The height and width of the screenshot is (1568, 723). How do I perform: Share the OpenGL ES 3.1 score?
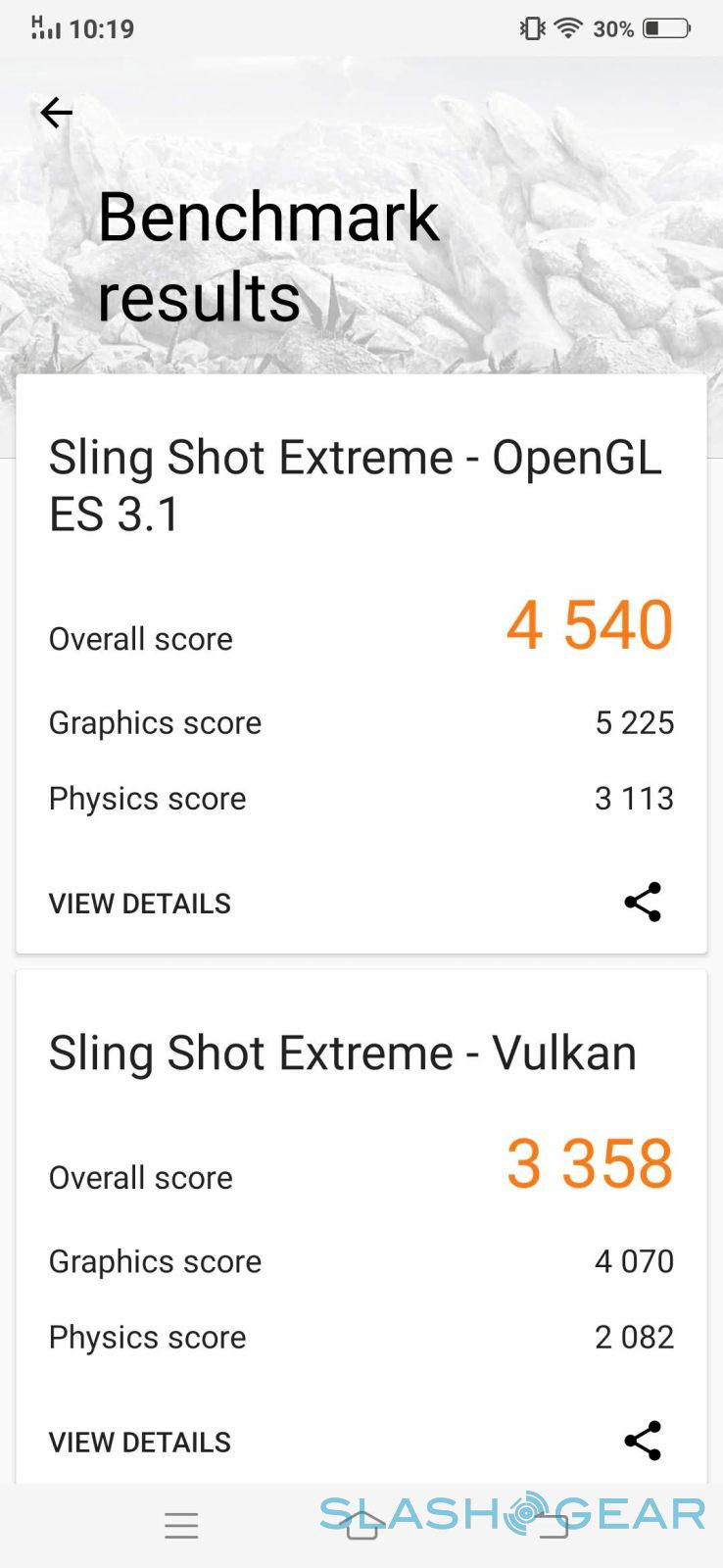pyautogui.click(x=643, y=903)
